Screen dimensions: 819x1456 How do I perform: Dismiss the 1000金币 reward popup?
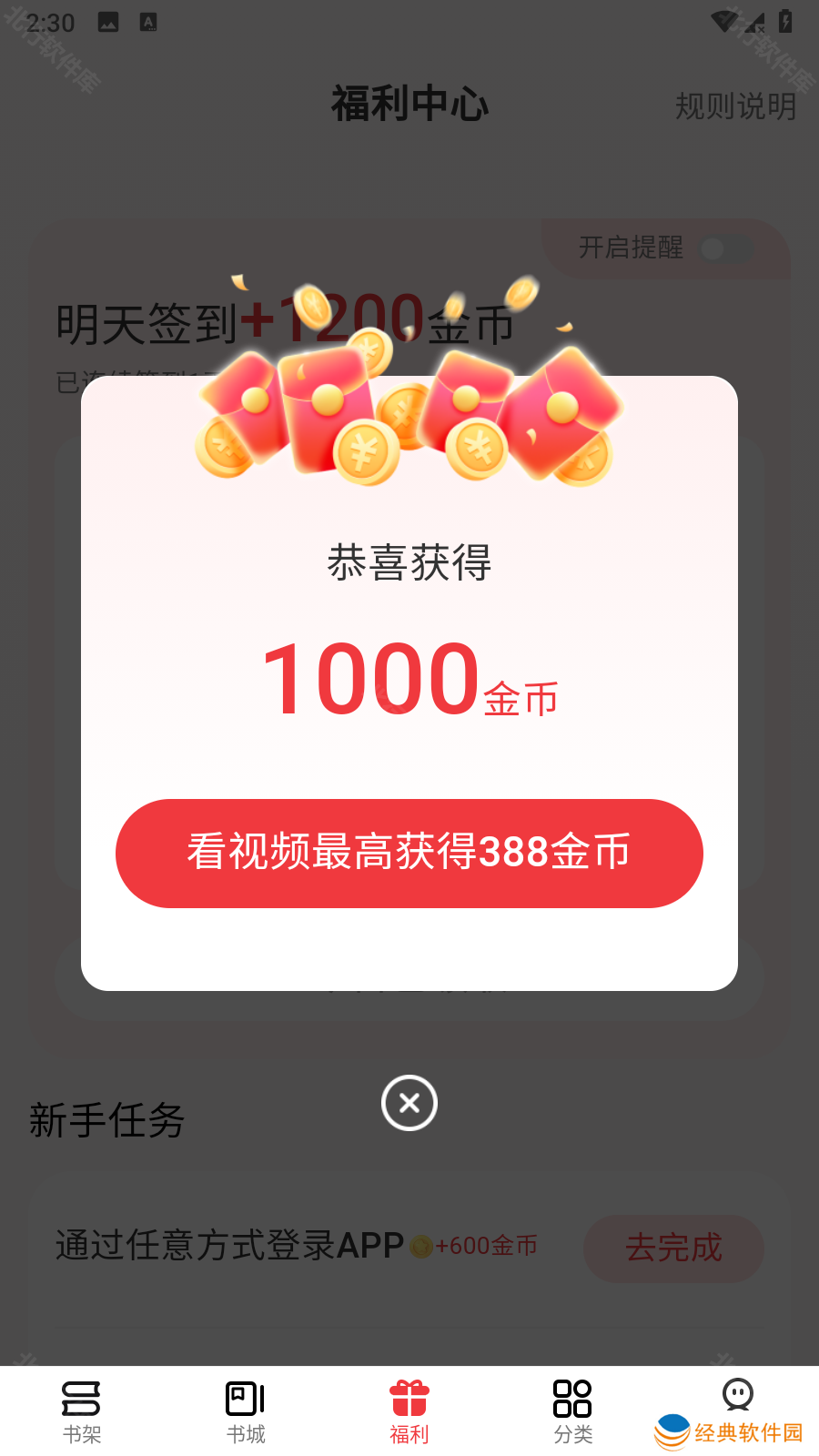(409, 1103)
